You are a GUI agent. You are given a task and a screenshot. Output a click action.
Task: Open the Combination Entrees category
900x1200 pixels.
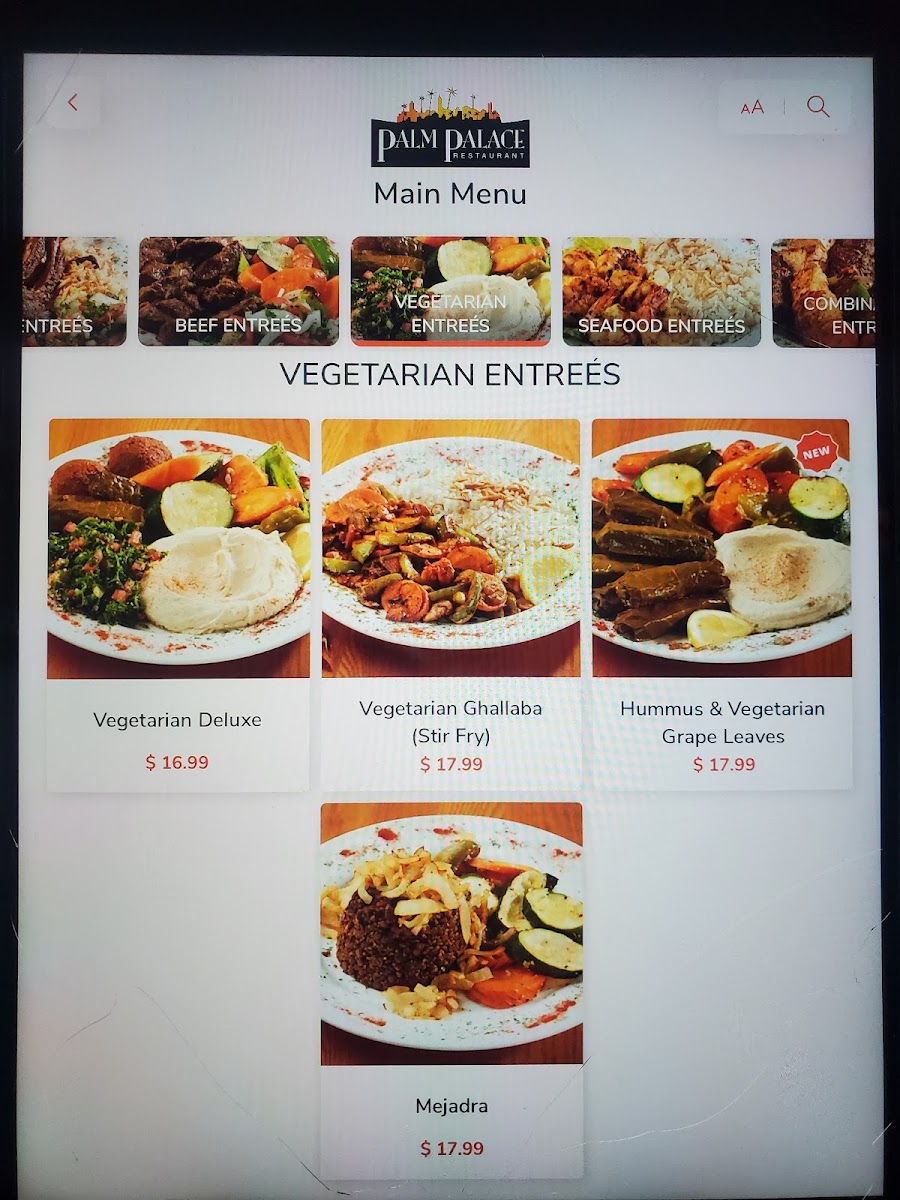(824, 291)
